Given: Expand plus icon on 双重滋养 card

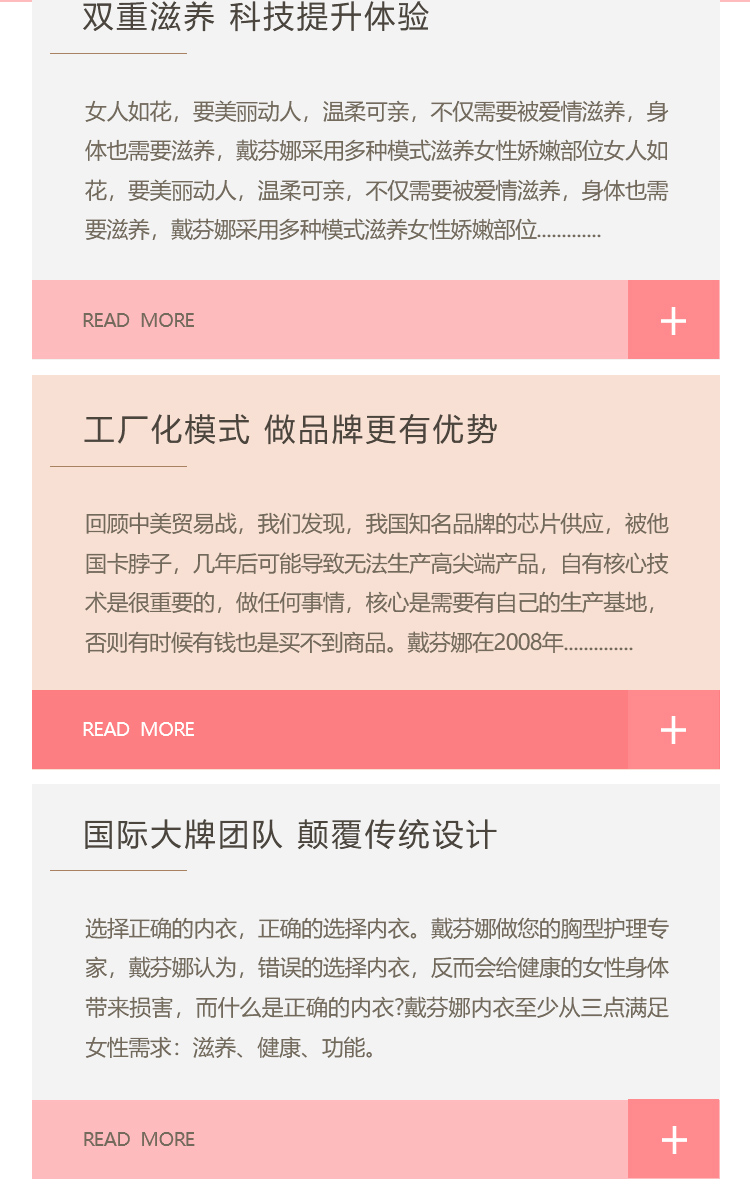Looking at the screenshot, I should [673, 320].
